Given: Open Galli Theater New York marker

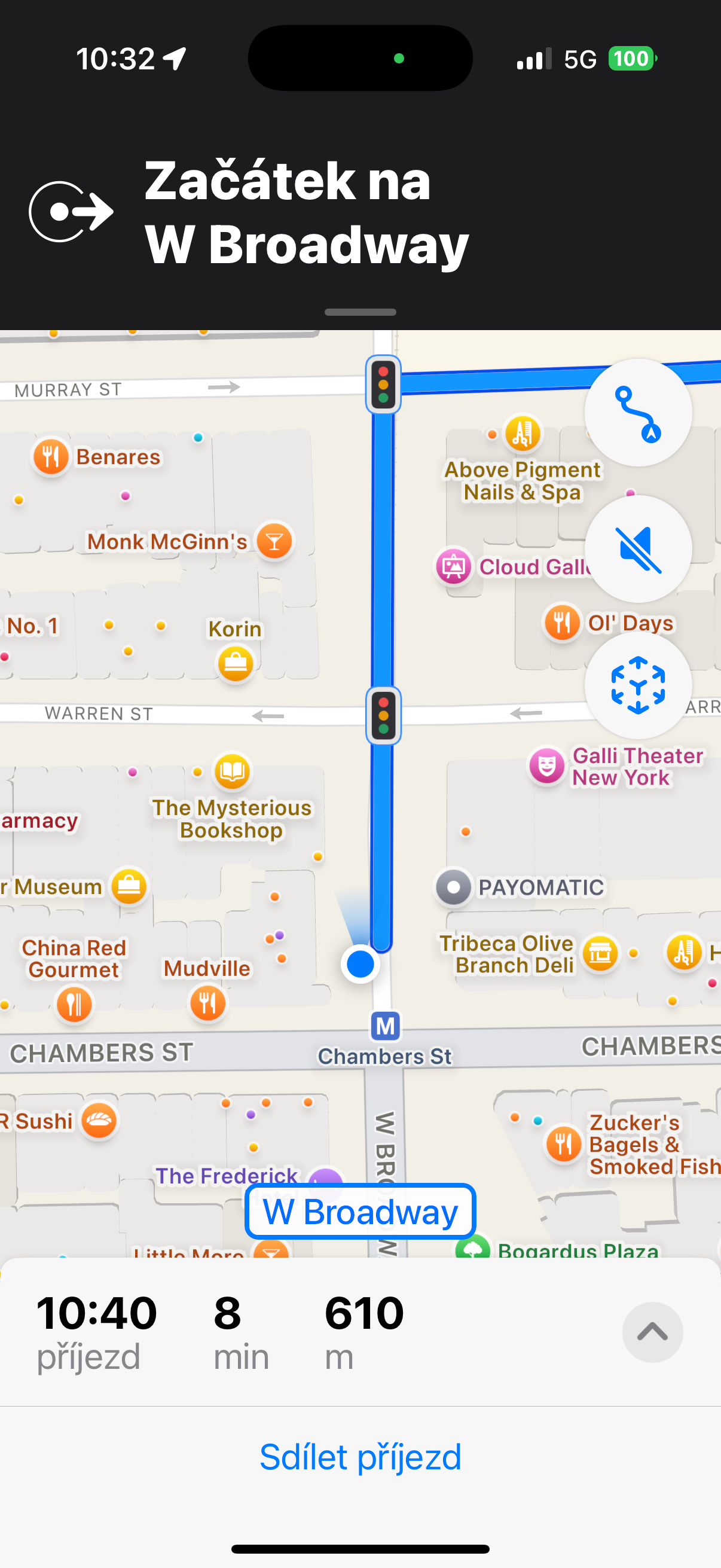Looking at the screenshot, I should point(546,765).
